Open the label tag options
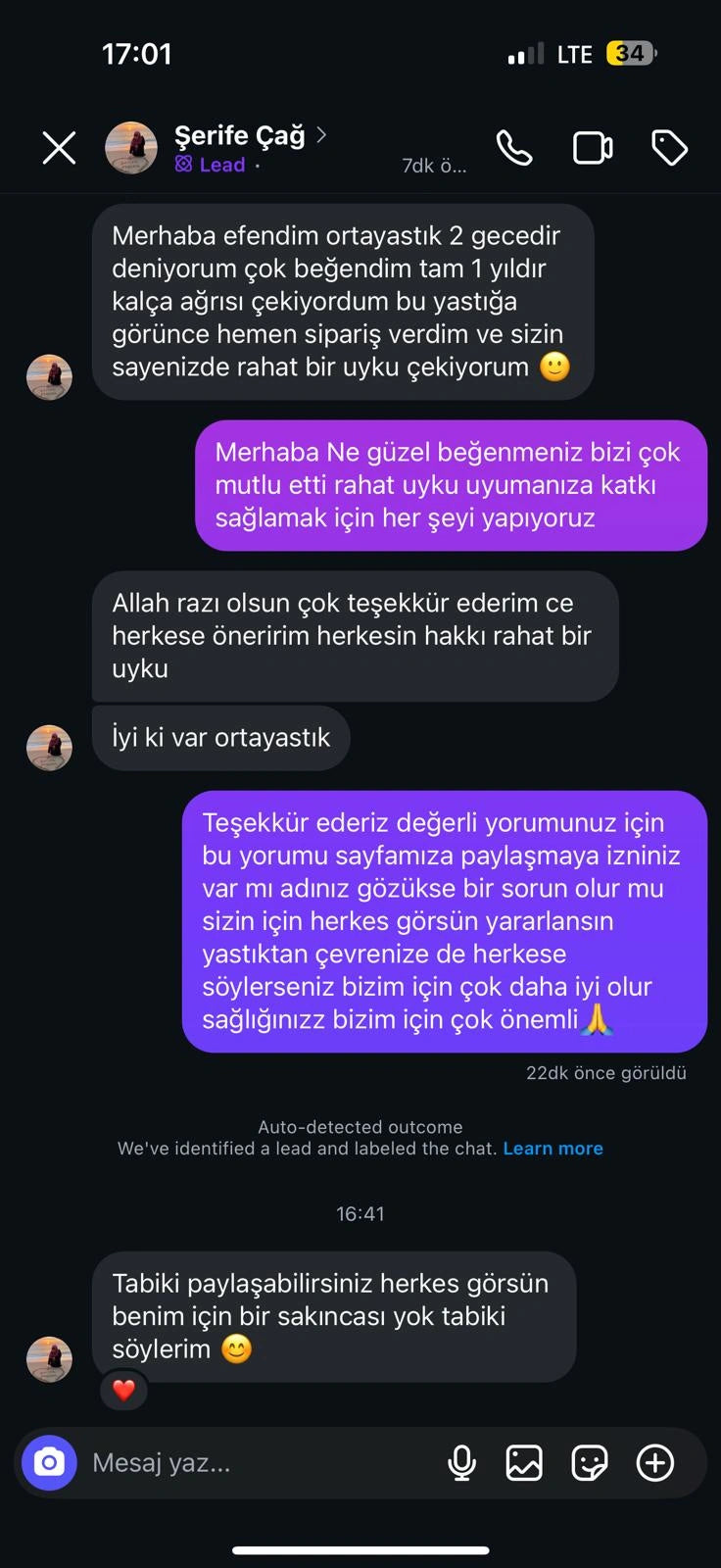This screenshot has width=721, height=1568. pos(670,148)
